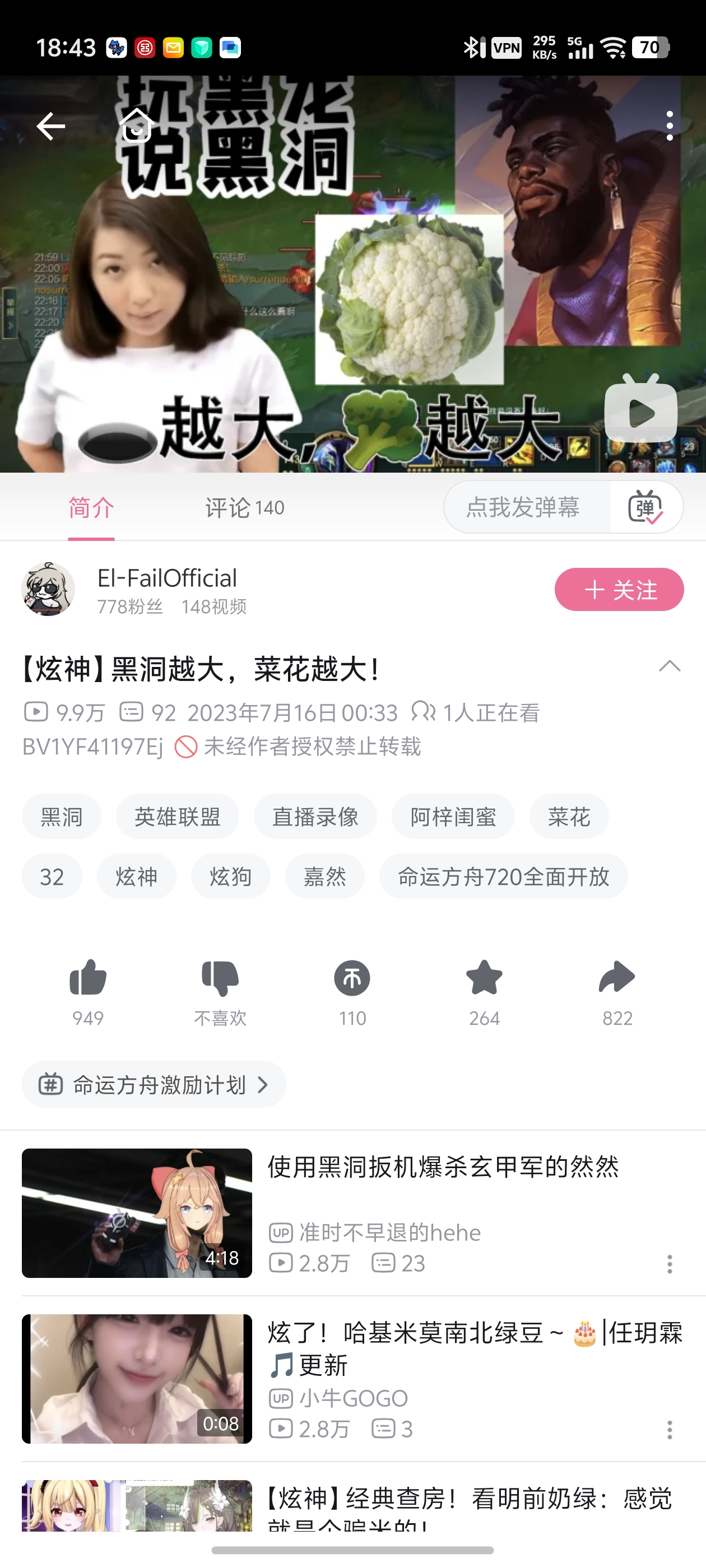Open the 命运方舟激励计划 link
This screenshot has width=706, height=1568.
click(154, 1085)
